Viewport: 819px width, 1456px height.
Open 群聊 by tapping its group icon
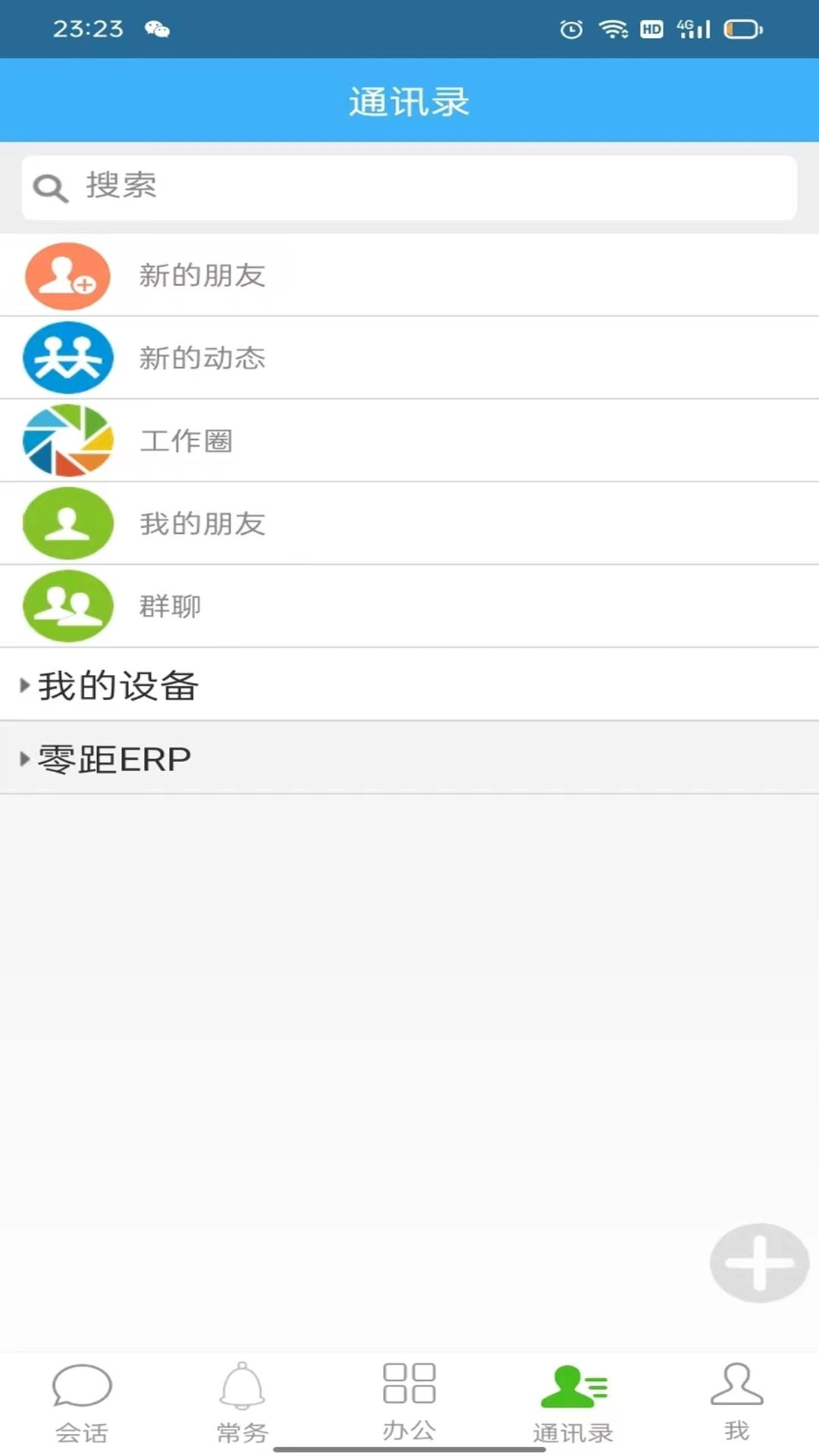tap(67, 606)
